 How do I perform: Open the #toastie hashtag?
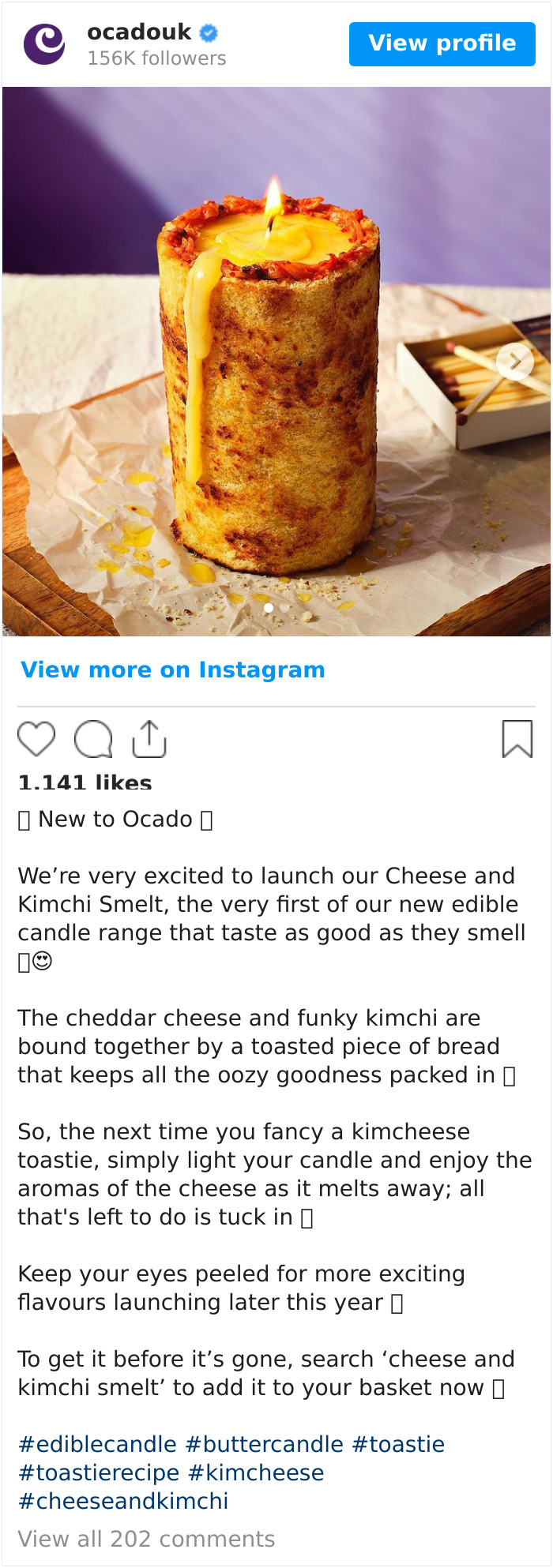398,1444
